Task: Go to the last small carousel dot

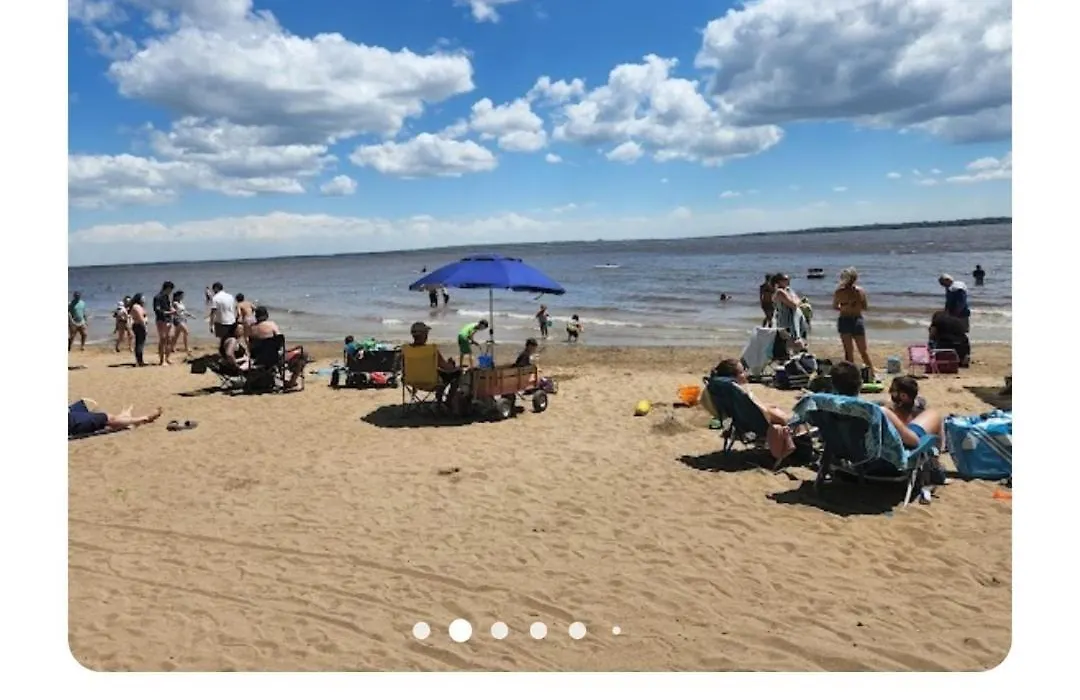Action: [616, 631]
